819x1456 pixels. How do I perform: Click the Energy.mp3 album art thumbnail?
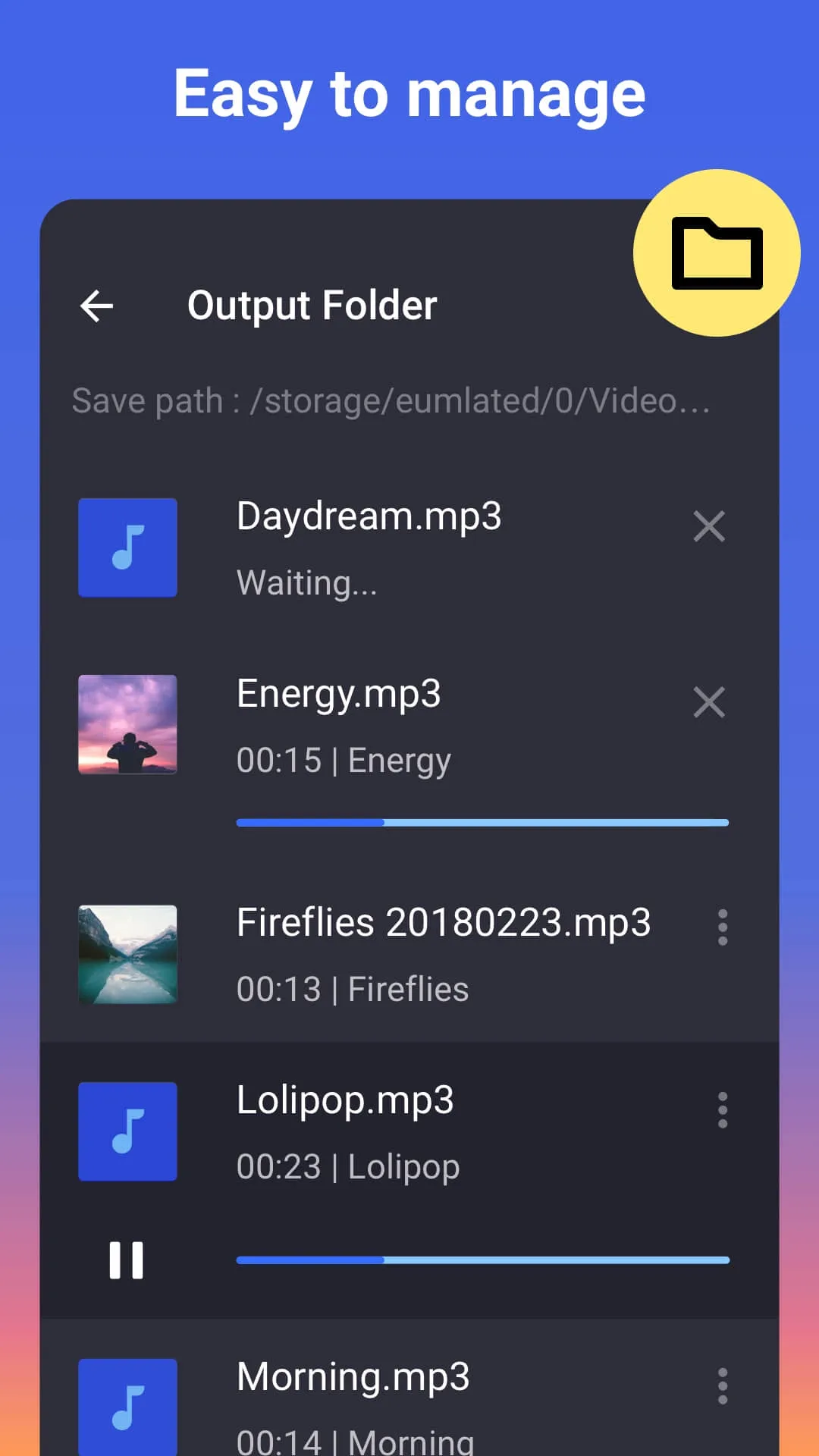(x=127, y=725)
